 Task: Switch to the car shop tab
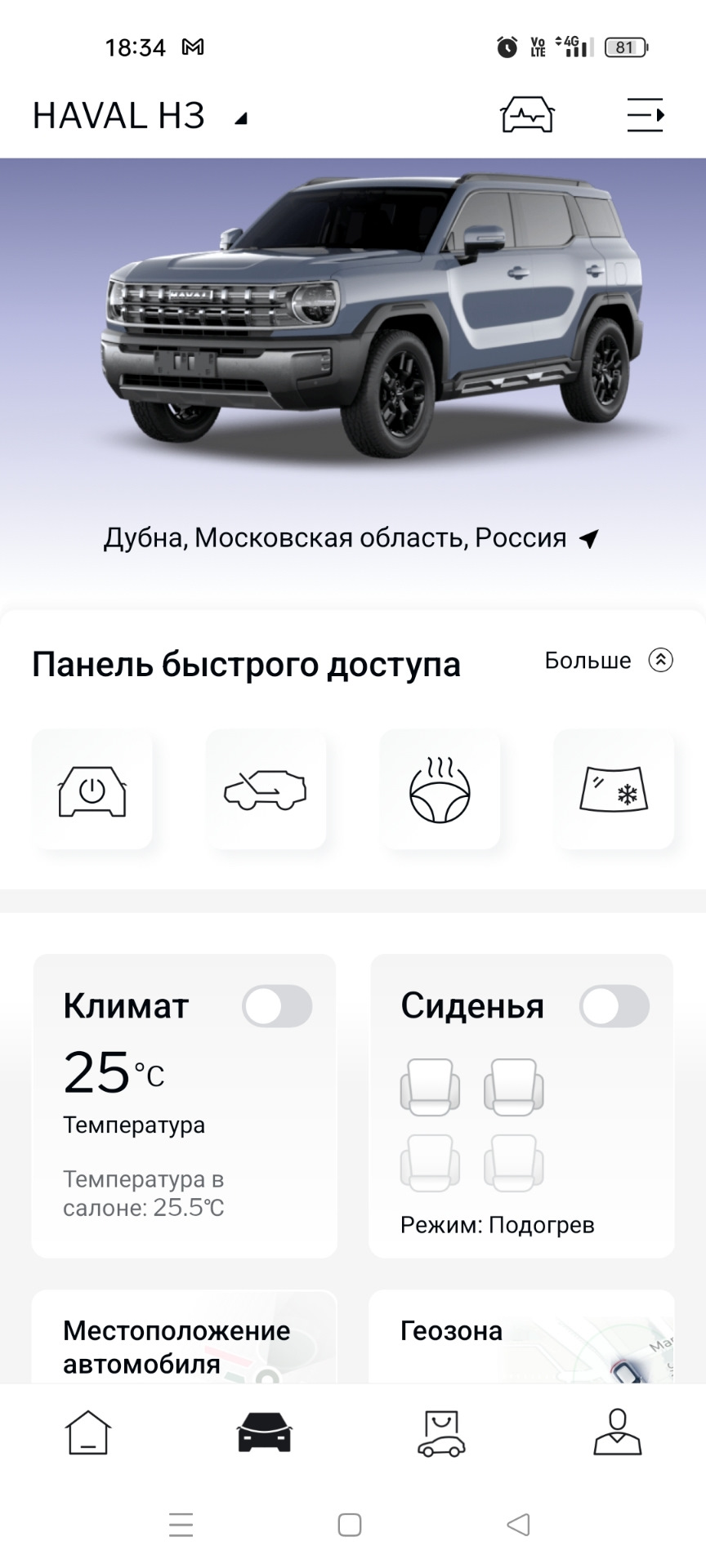point(441,1433)
